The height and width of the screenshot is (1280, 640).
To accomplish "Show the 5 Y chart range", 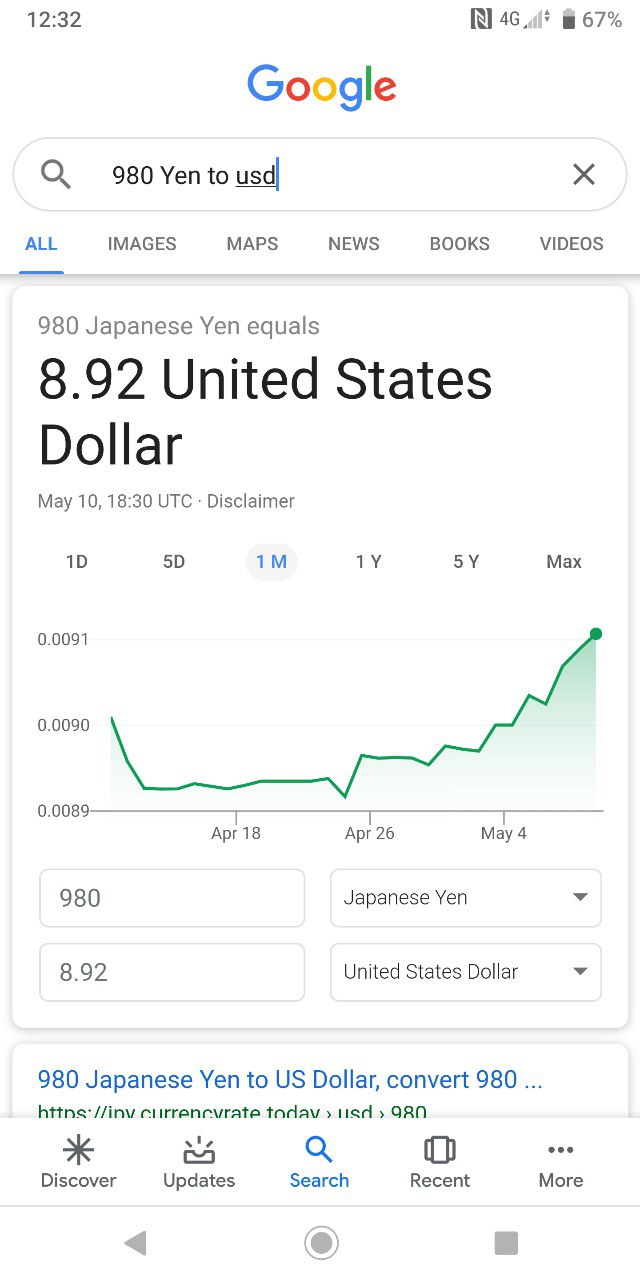I will (466, 562).
